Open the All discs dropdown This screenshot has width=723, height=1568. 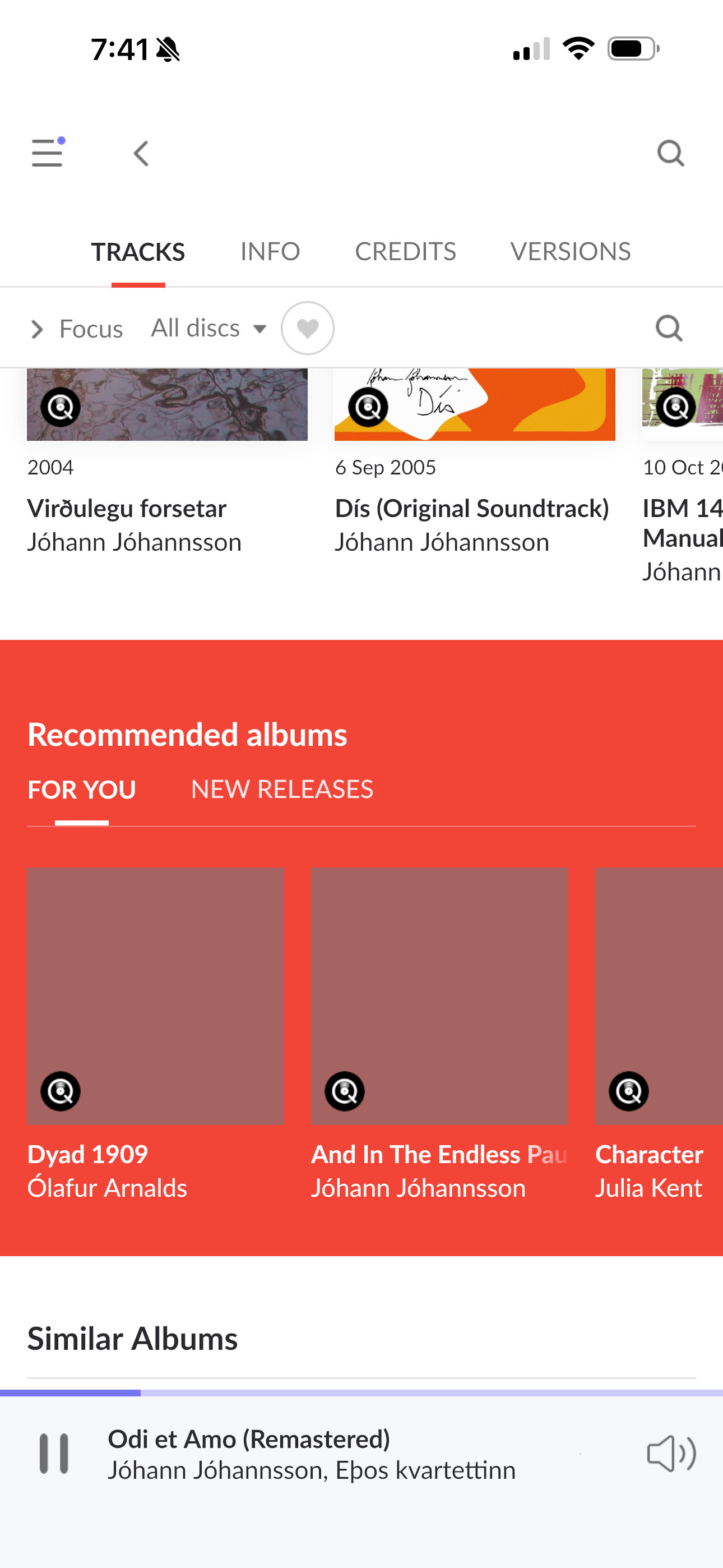tap(208, 328)
